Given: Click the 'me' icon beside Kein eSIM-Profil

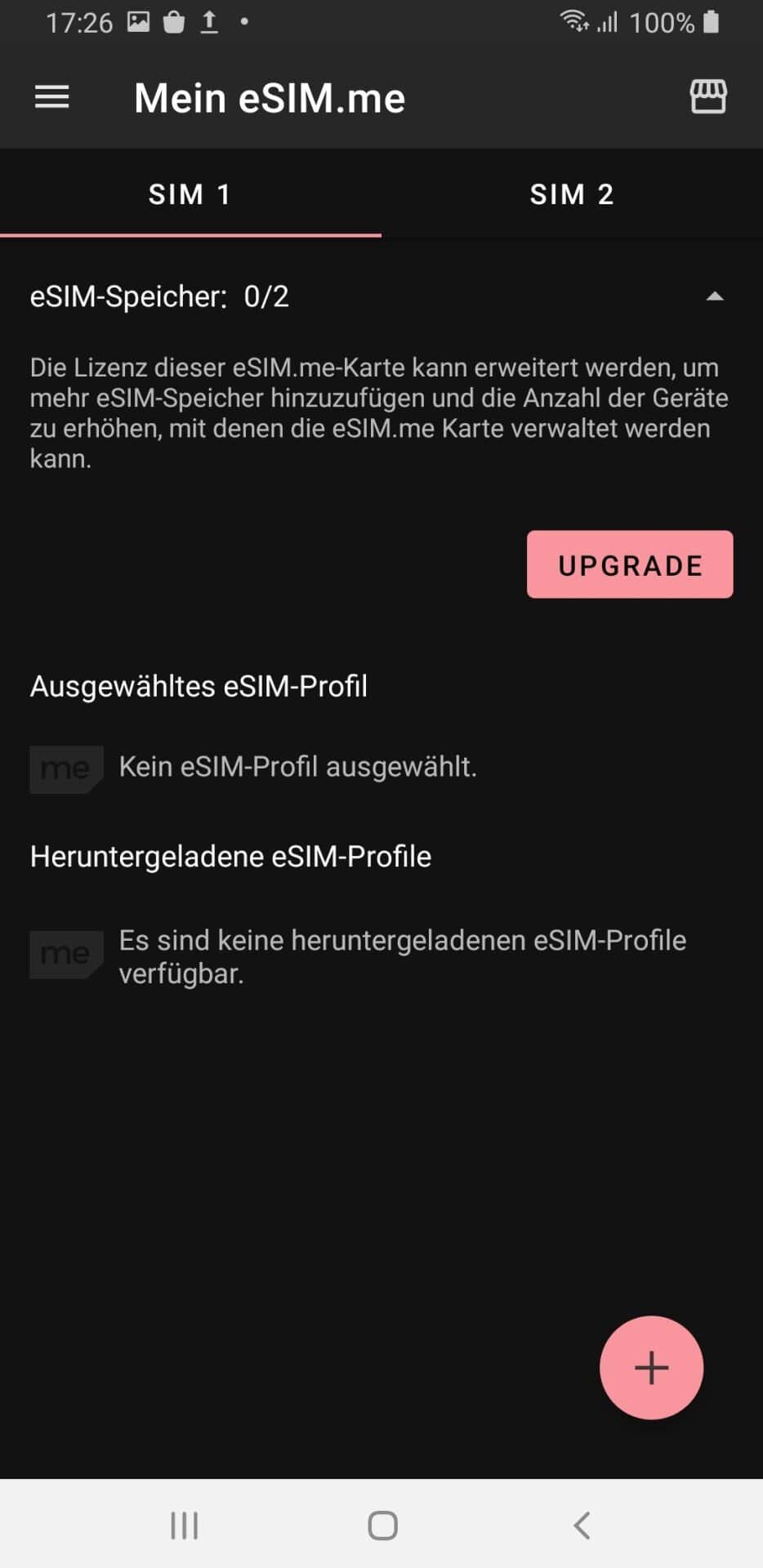Looking at the screenshot, I should tap(66, 768).
